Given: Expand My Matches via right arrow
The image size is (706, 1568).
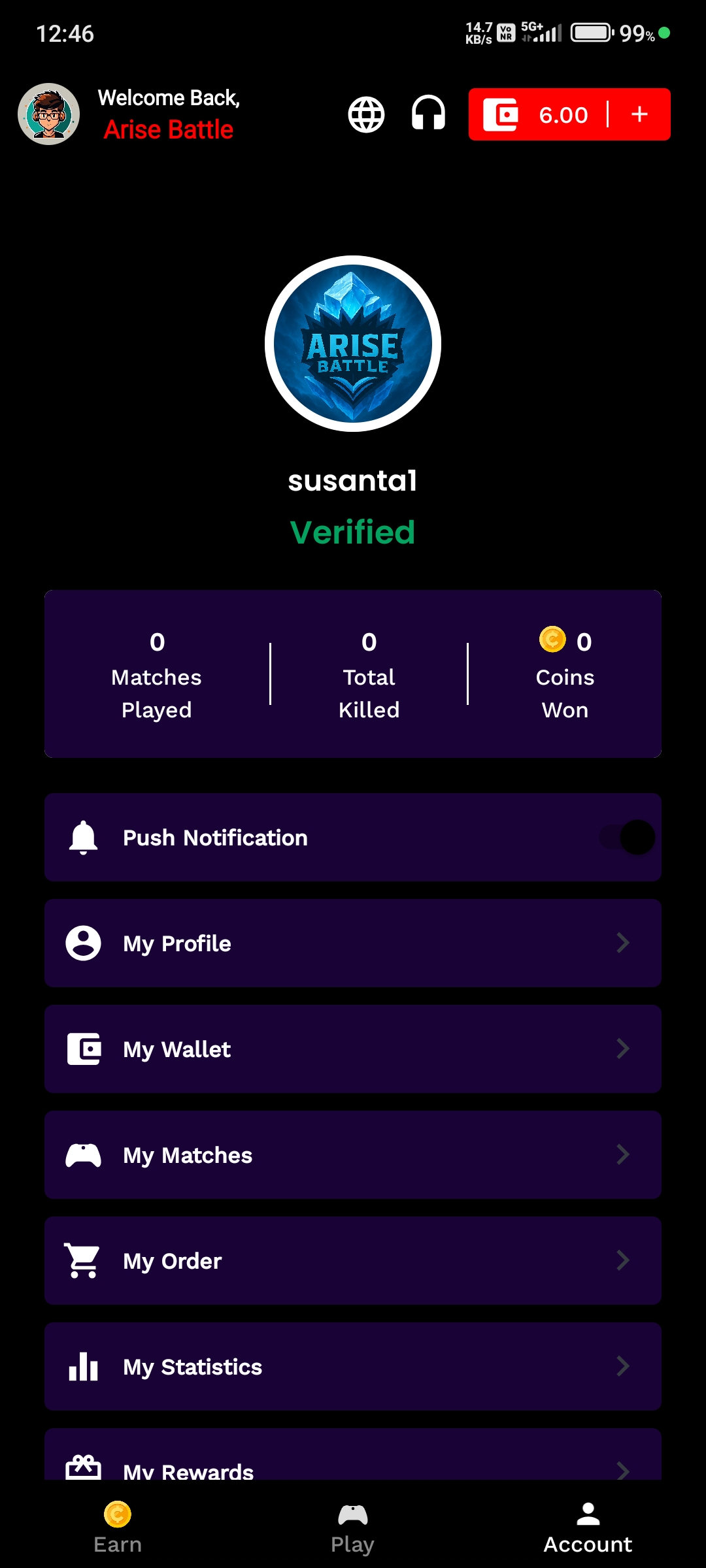Looking at the screenshot, I should click(x=622, y=1154).
